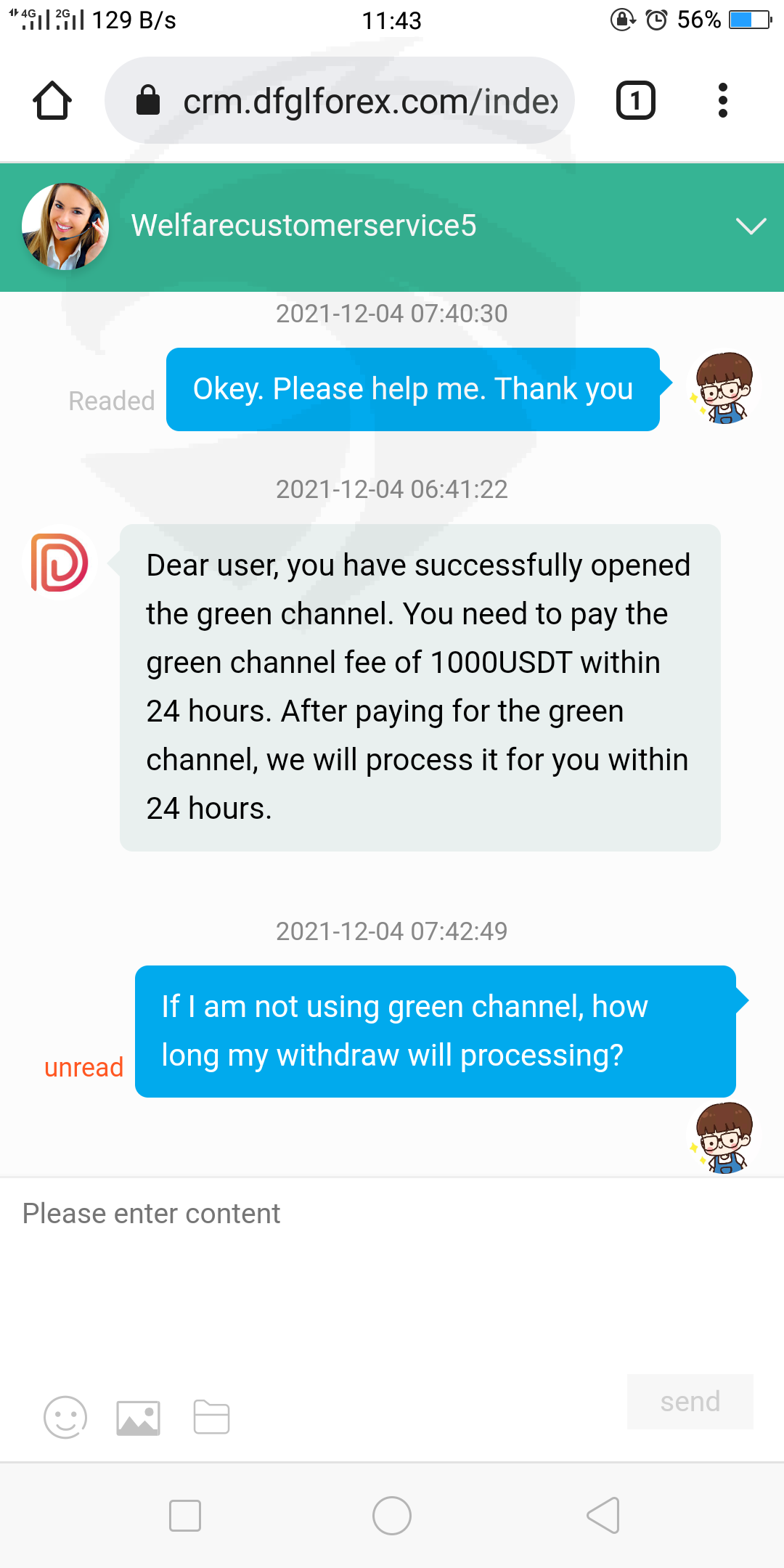The height and width of the screenshot is (1568, 784).
Task: Open recent apps from the navigation bar
Action: (185, 1516)
